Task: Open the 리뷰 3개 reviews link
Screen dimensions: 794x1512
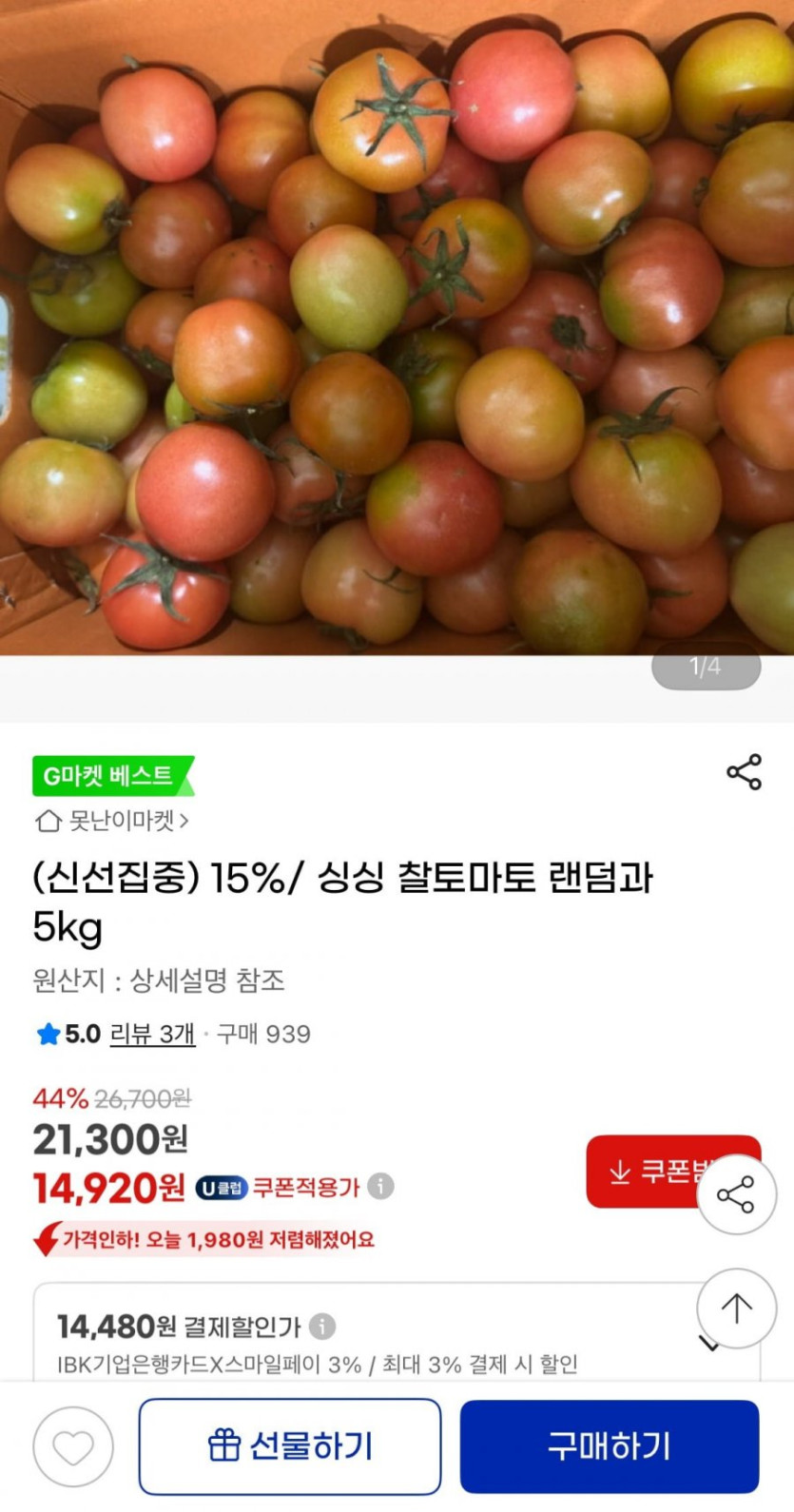Action: point(152,1034)
